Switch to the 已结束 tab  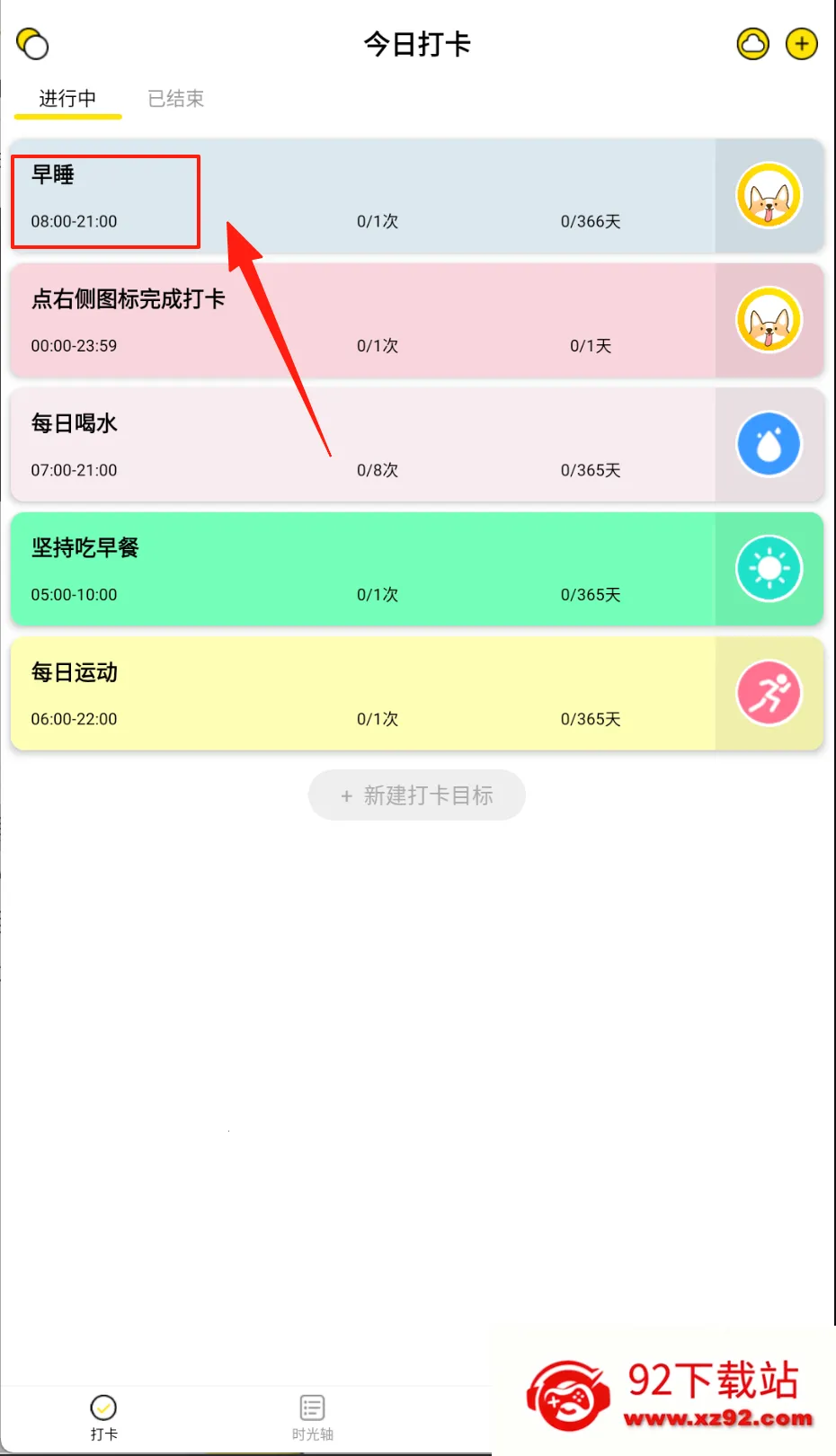(174, 99)
